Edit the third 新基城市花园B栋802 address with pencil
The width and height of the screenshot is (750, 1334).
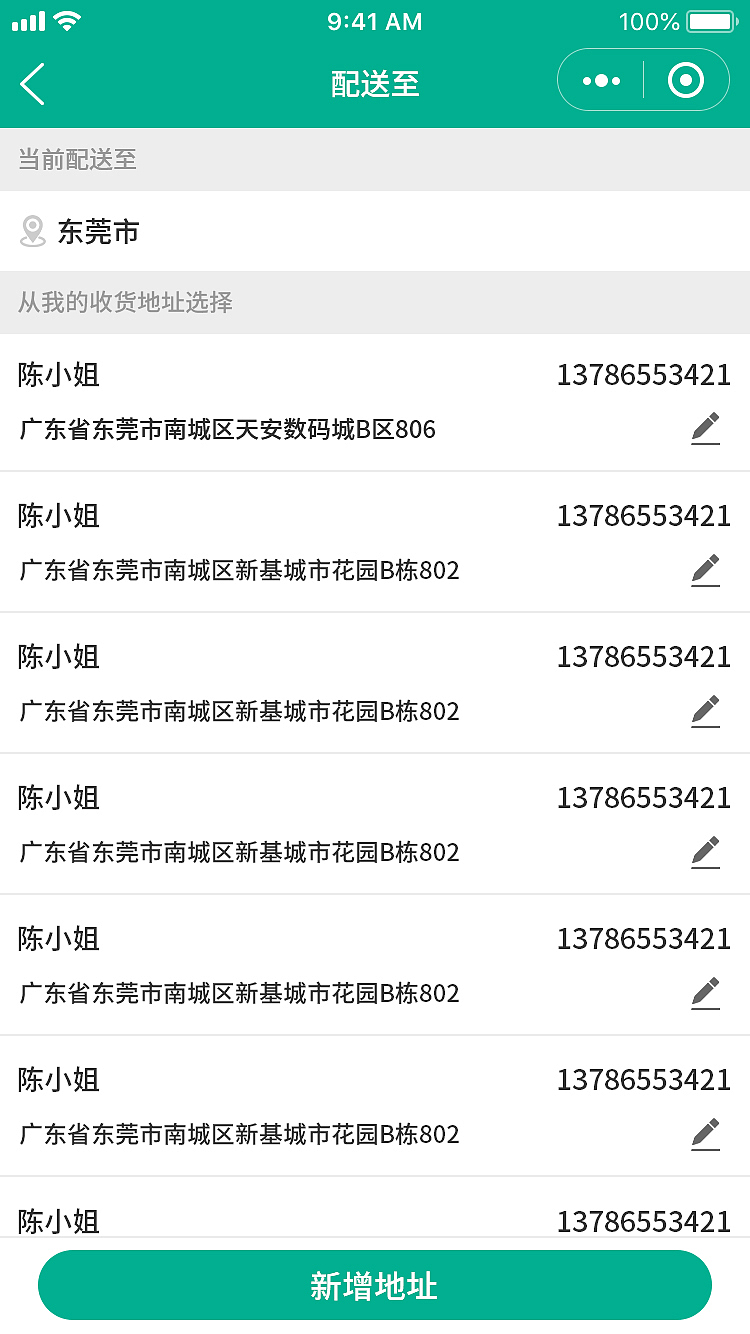coord(705,711)
